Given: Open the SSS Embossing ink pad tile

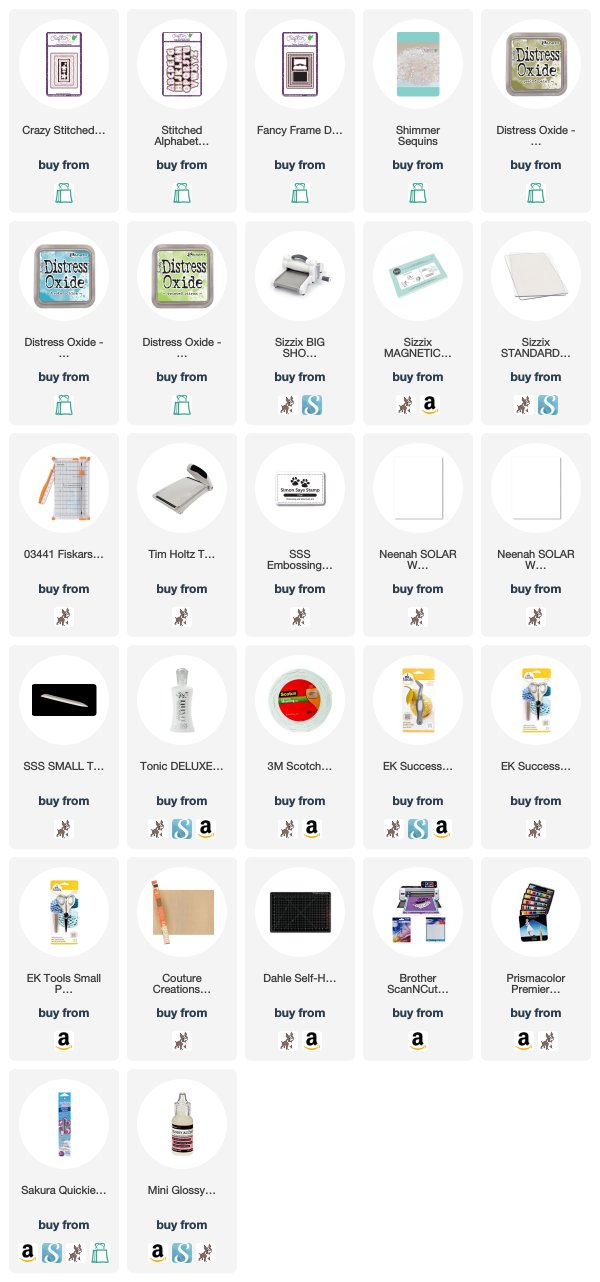Looking at the screenshot, I should [x=300, y=535].
